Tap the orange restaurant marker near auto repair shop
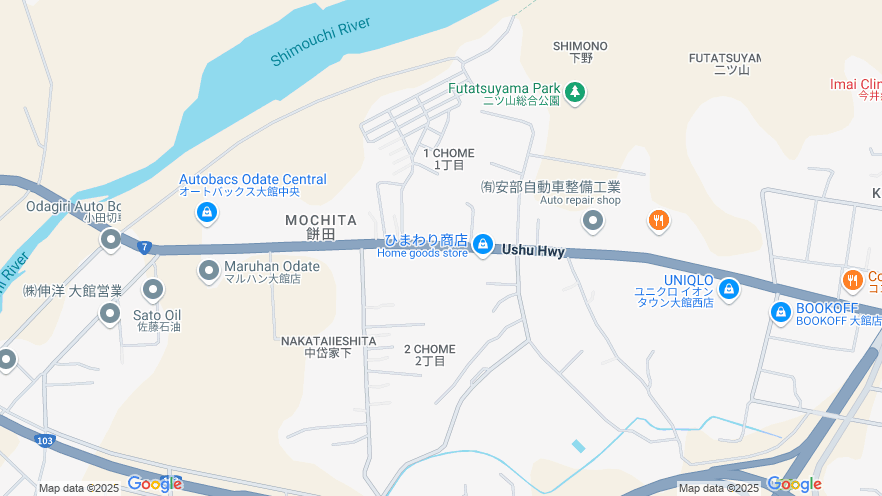The width and height of the screenshot is (882, 496). (658, 221)
